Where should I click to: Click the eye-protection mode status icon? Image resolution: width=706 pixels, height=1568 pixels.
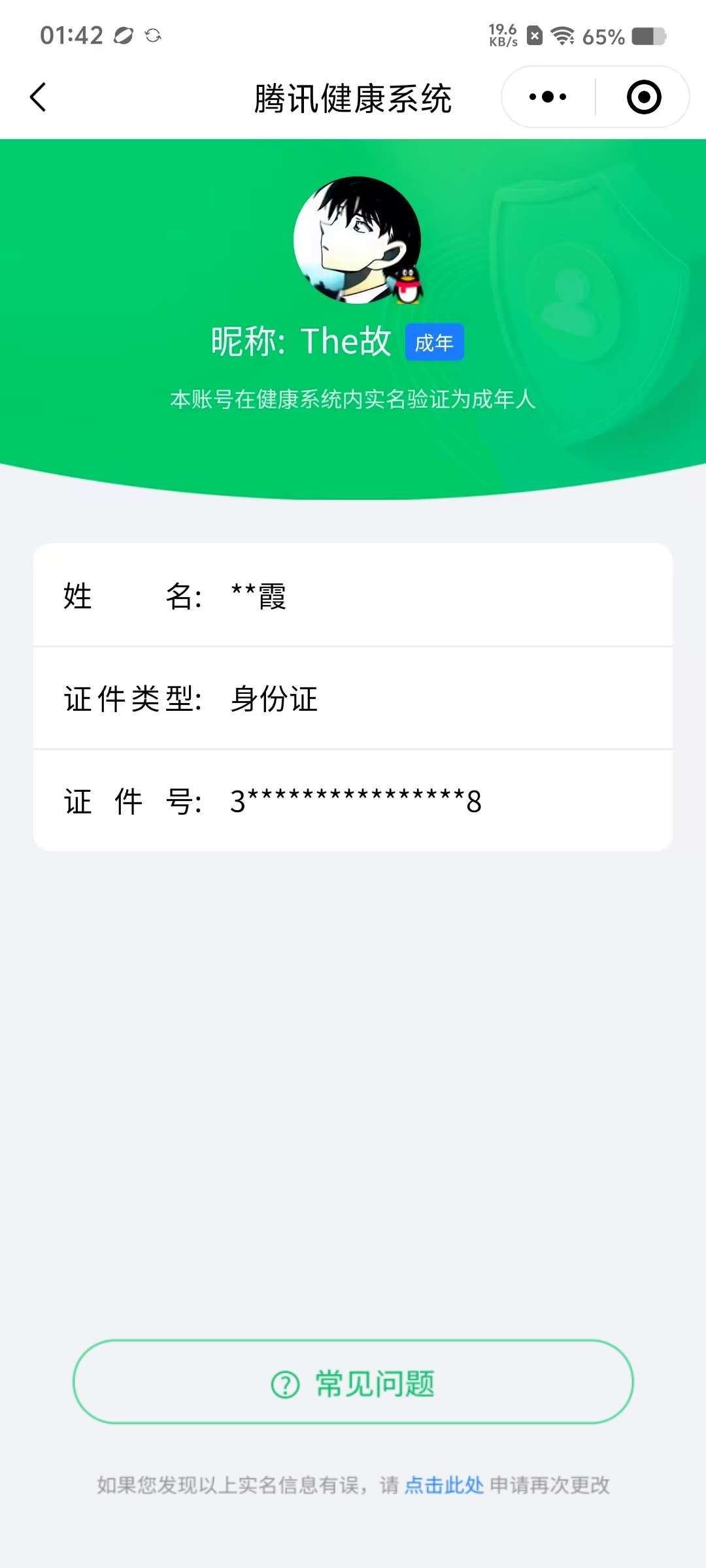pos(123,36)
